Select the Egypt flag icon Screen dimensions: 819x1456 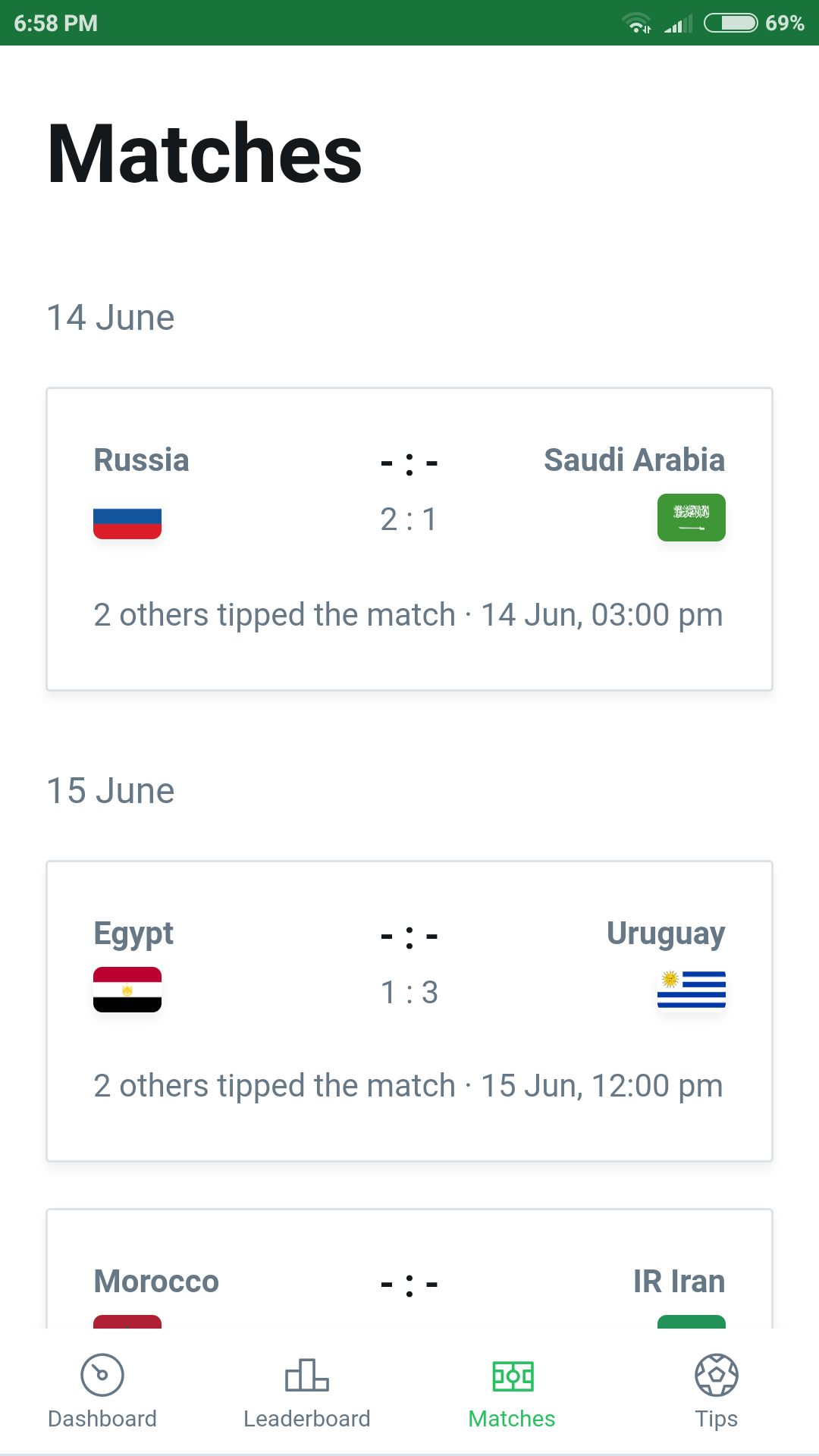point(127,990)
